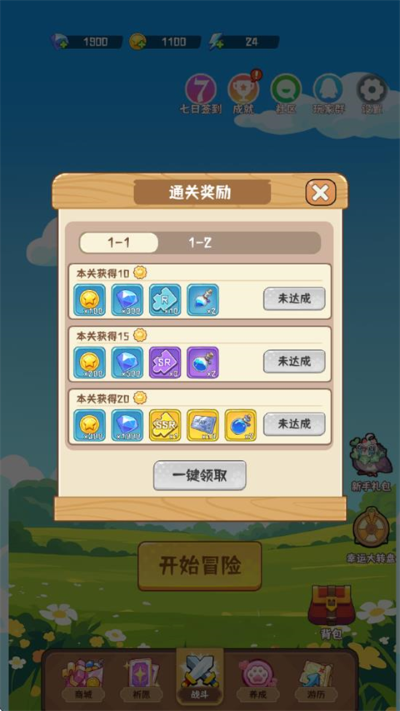Switch to the 祈愿 tab
The image size is (400, 711).
(x=141, y=680)
